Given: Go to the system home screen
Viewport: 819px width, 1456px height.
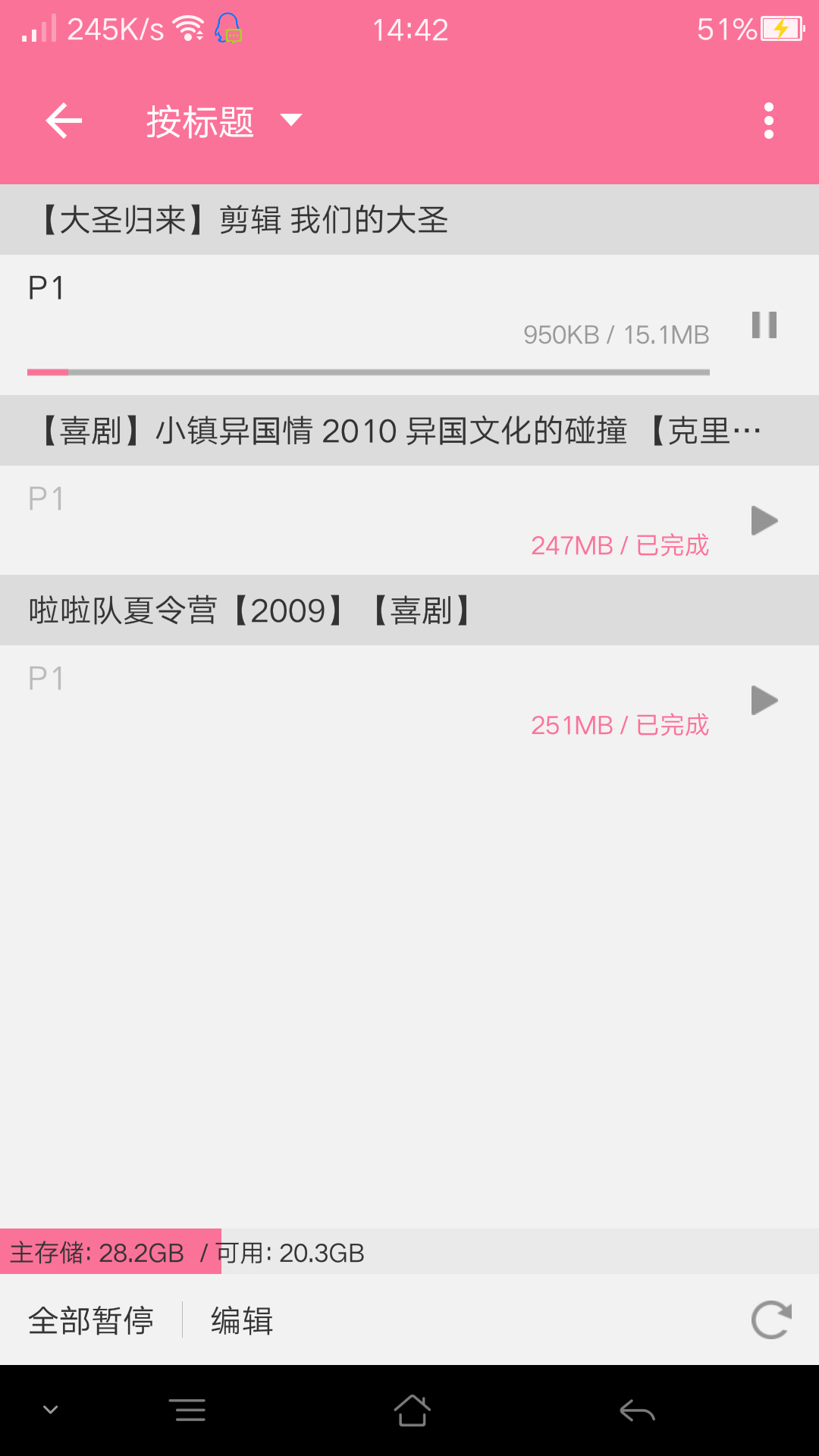Looking at the screenshot, I should (x=412, y=1410).
